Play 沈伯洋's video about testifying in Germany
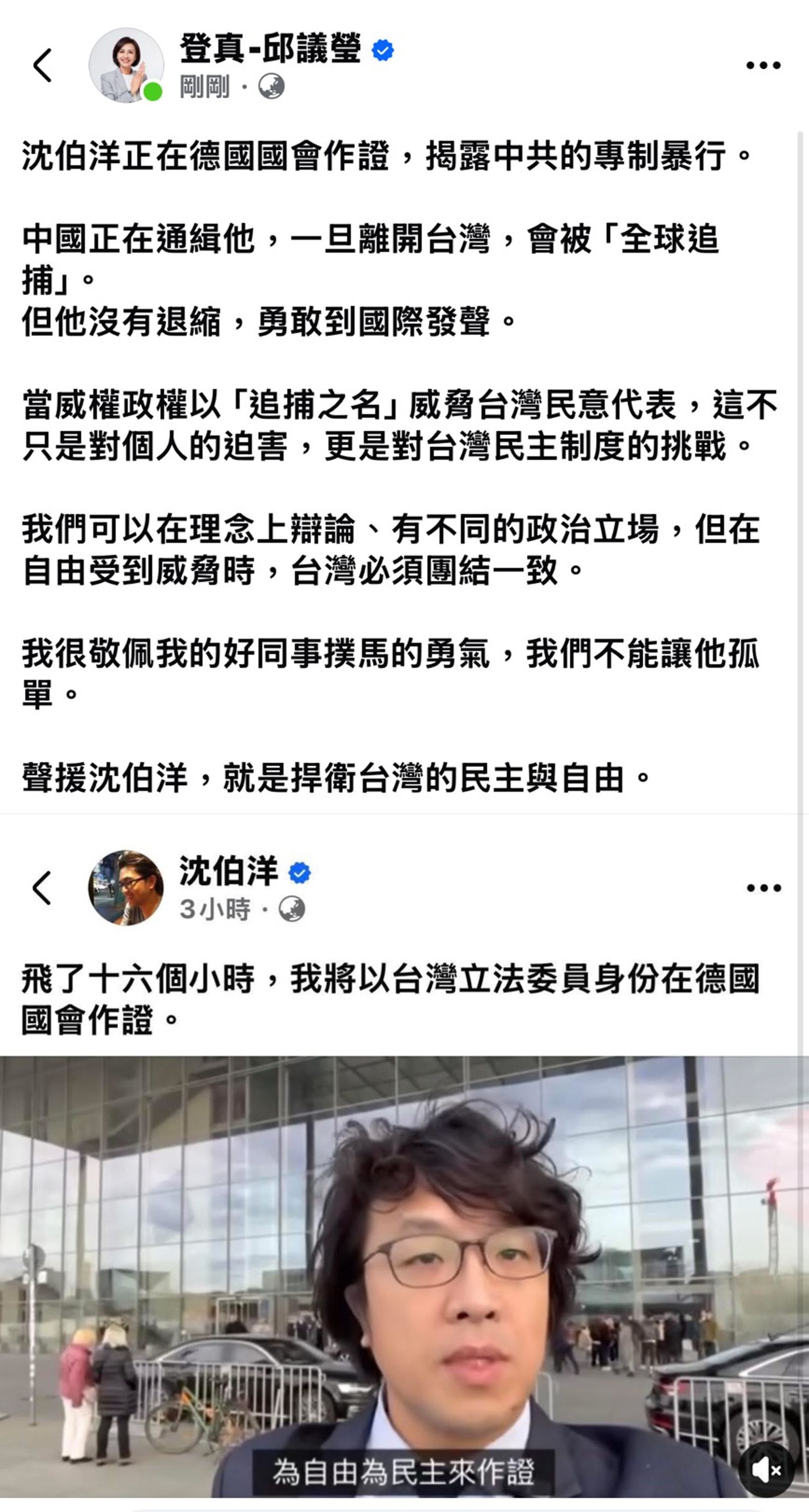 (404, 1279)
